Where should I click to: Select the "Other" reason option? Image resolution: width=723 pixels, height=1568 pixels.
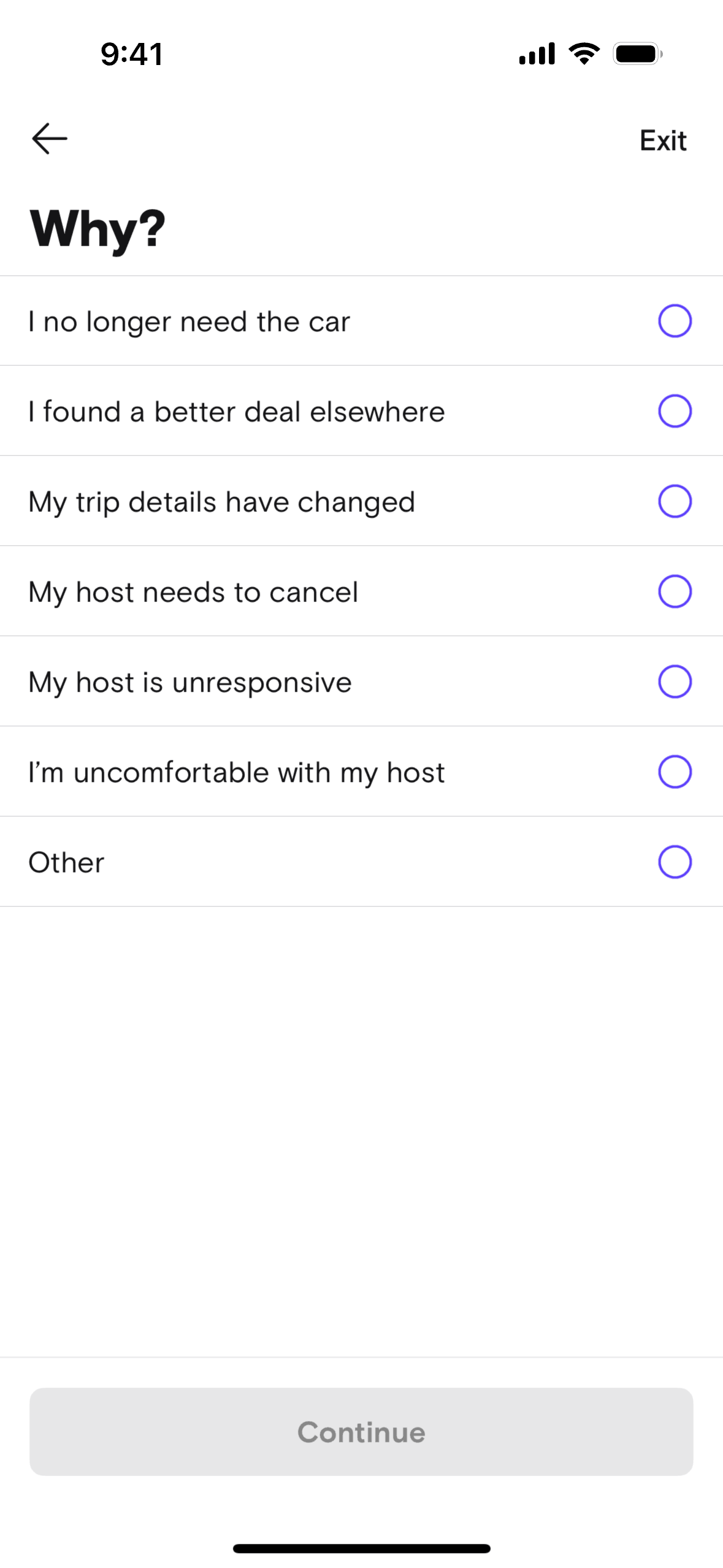coord(675,862)
